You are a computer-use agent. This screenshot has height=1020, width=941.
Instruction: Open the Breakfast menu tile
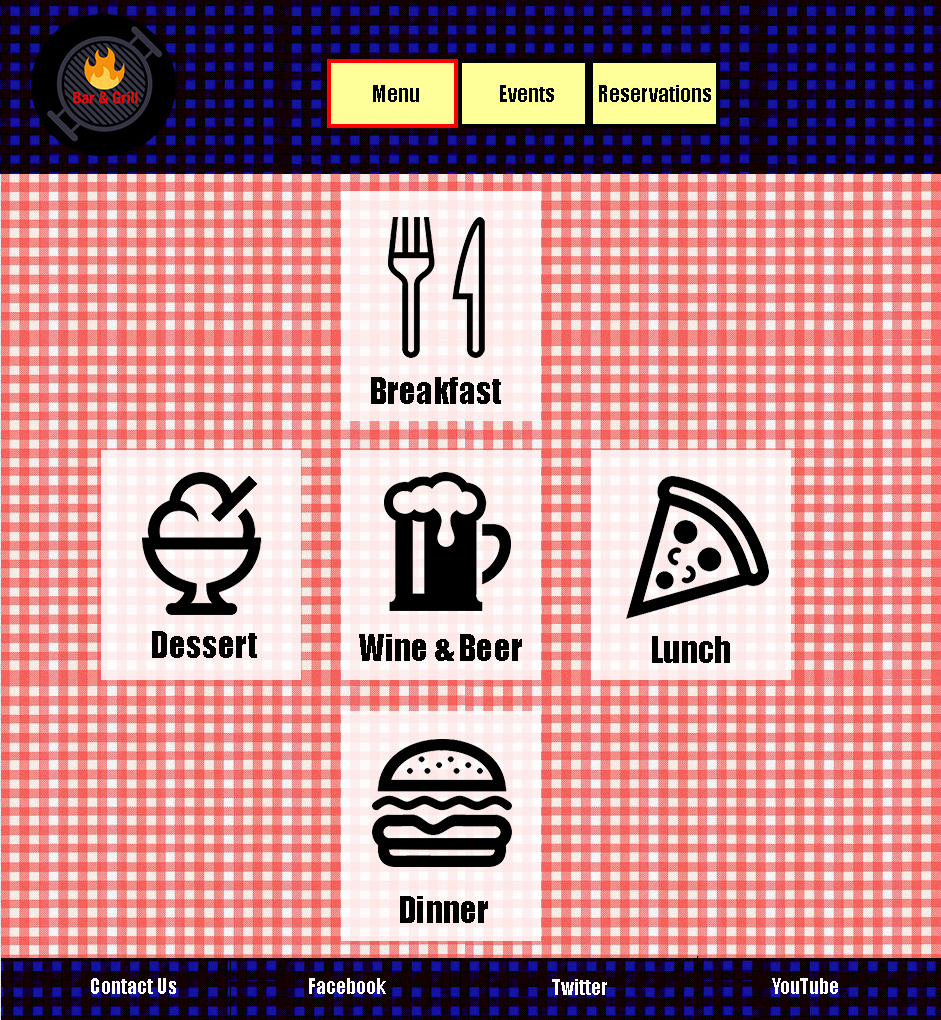click(x=440, y=307)
